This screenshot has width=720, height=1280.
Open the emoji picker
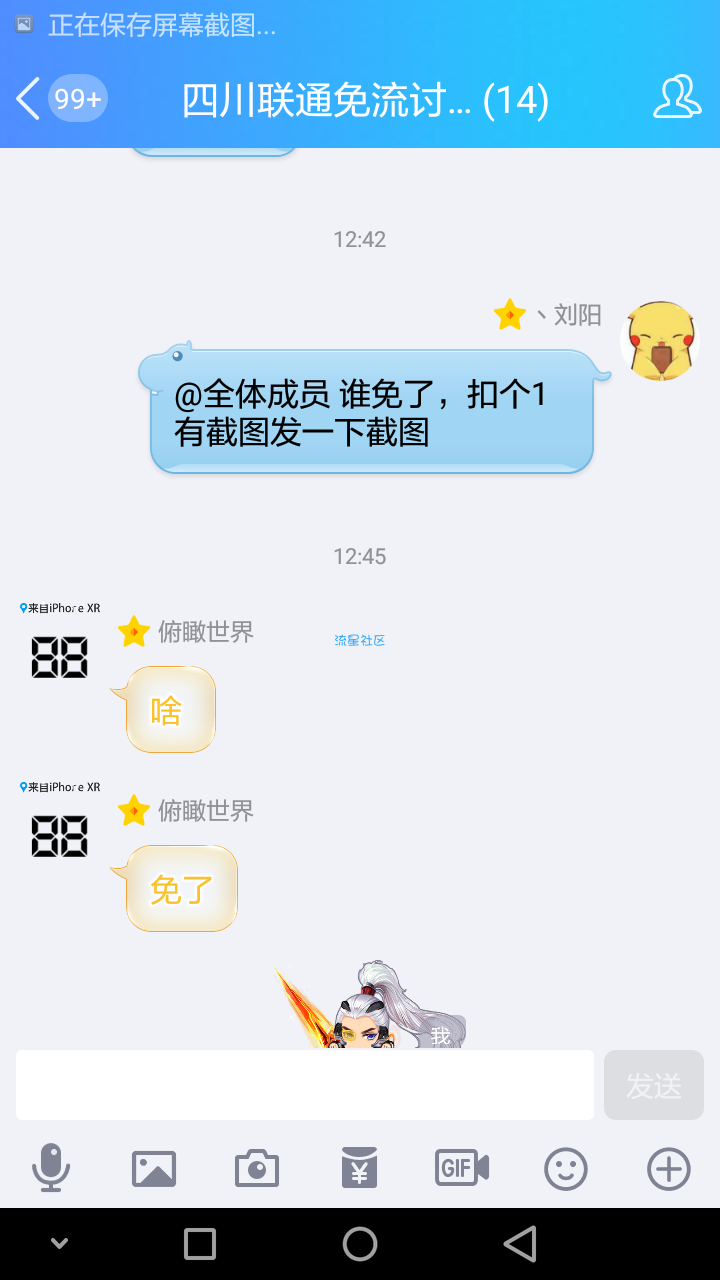[x=565, y=1168]
